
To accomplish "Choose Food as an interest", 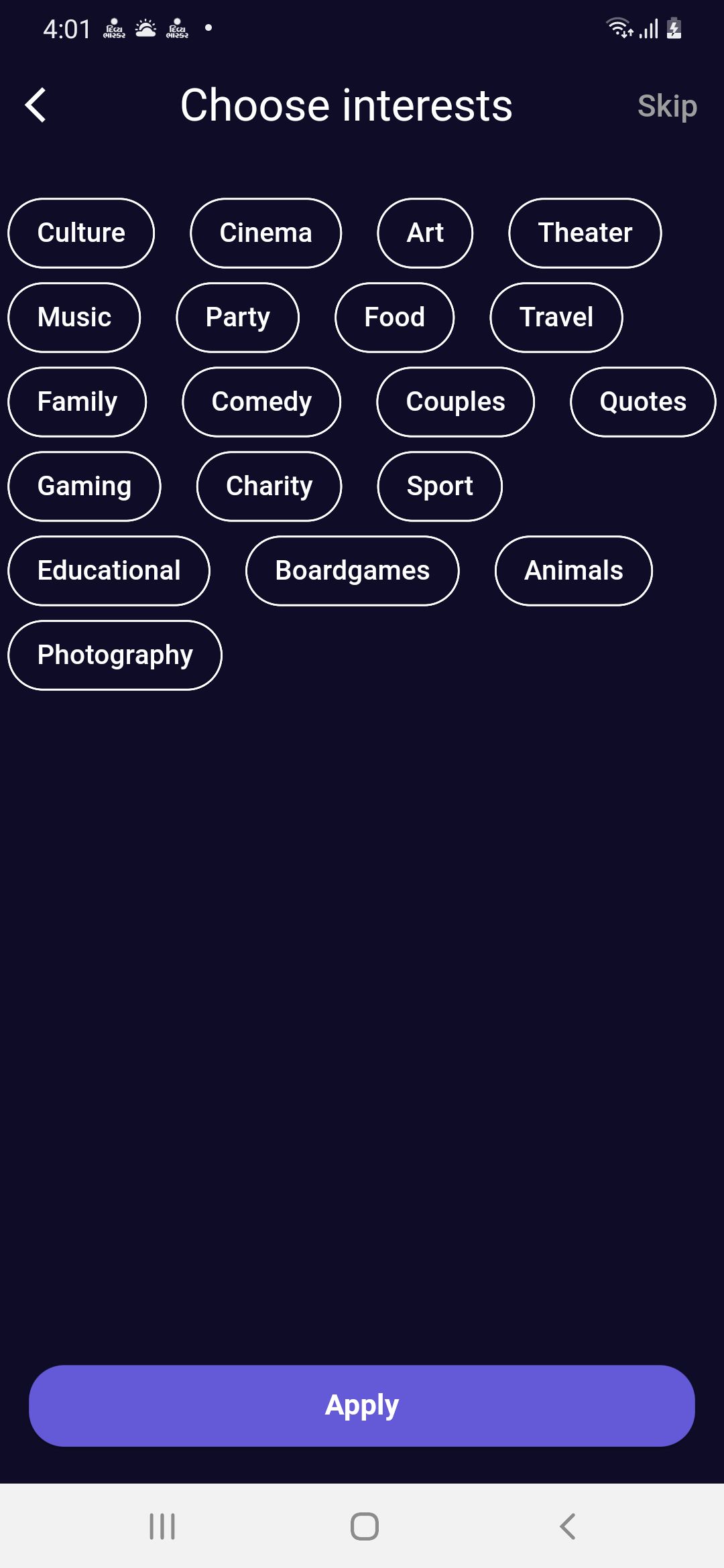I will (394, 318).
